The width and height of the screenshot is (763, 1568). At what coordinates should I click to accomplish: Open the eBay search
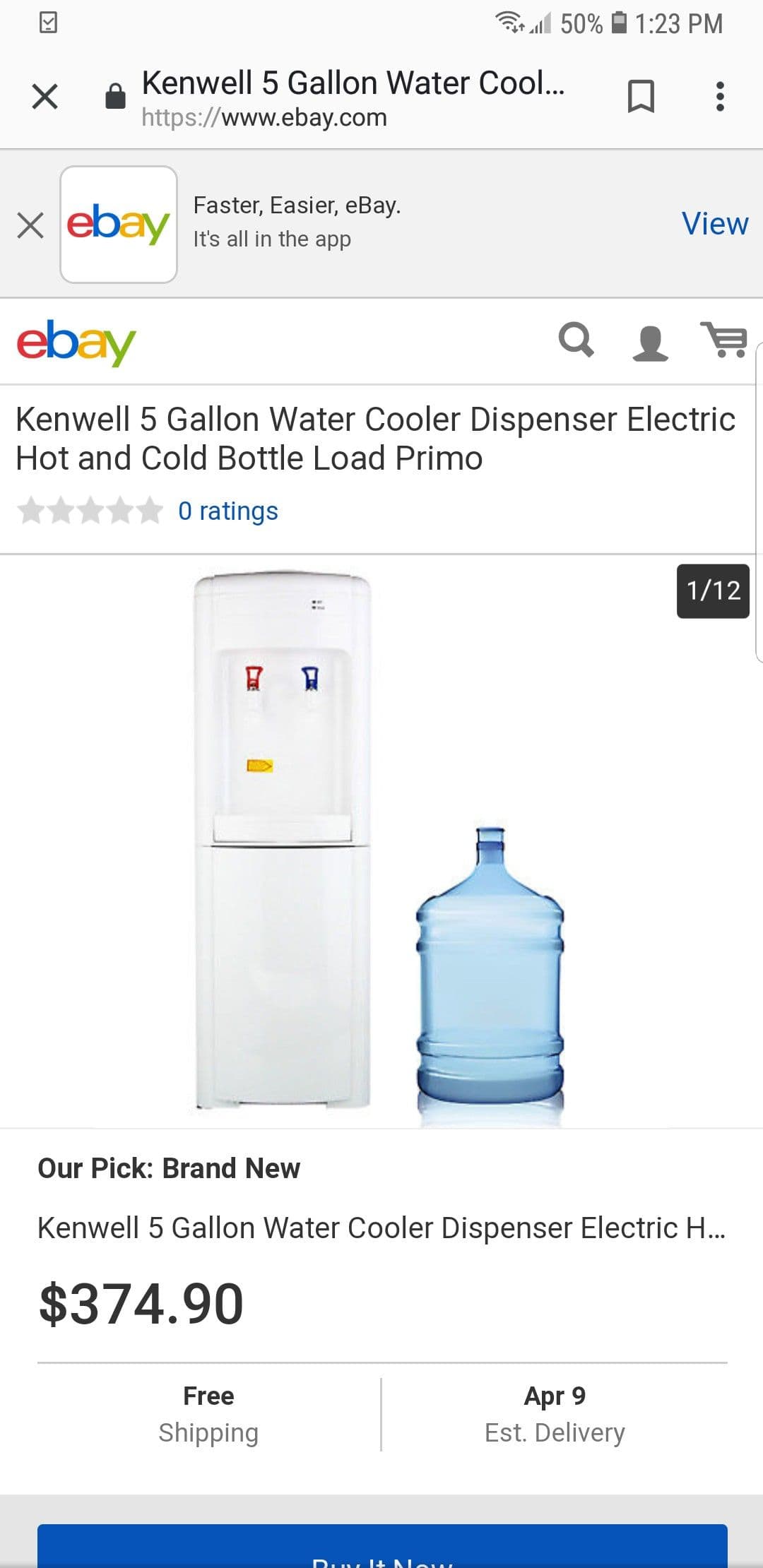click(576, 340)
